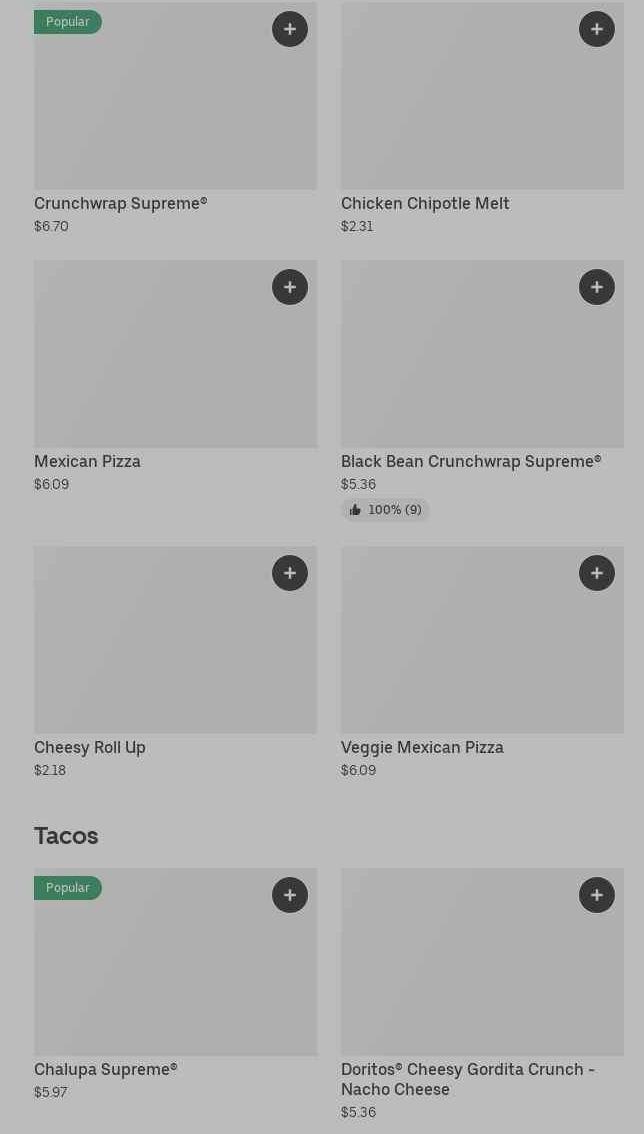Add Crunchwrap Supreme to cart
Screen dimensions: 644x1134
(x=289, y=29)
